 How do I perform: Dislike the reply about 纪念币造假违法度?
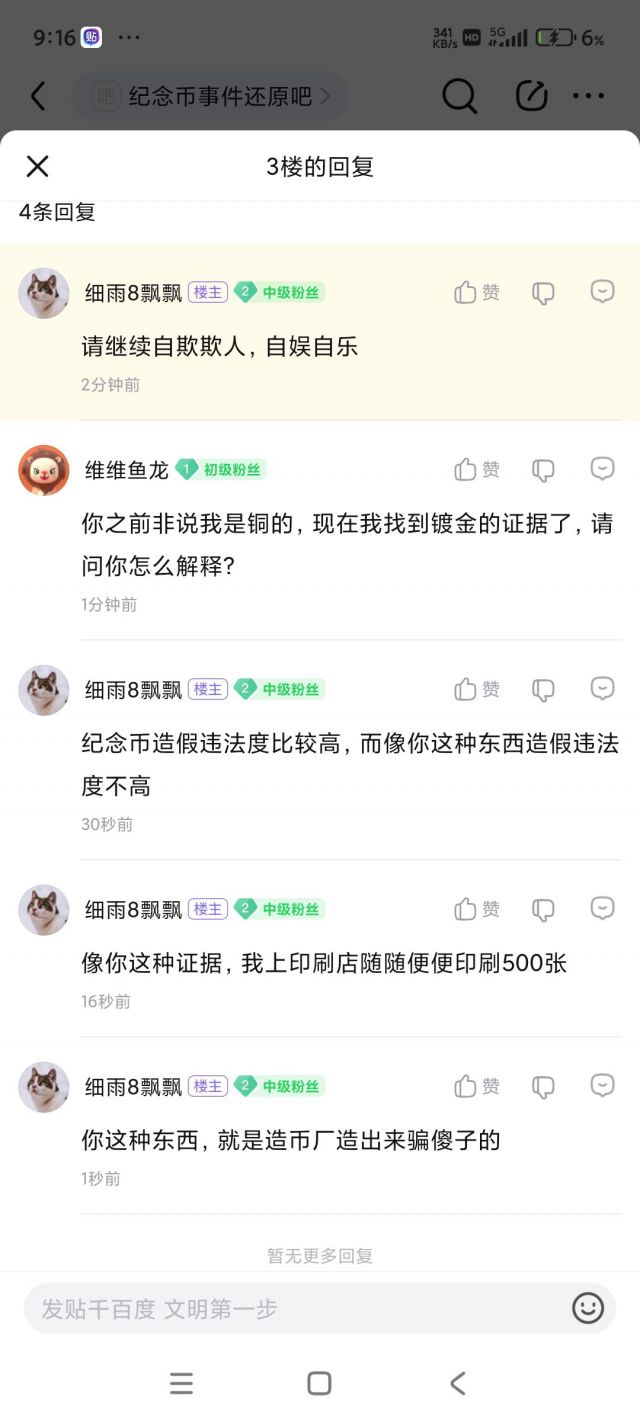543,689
